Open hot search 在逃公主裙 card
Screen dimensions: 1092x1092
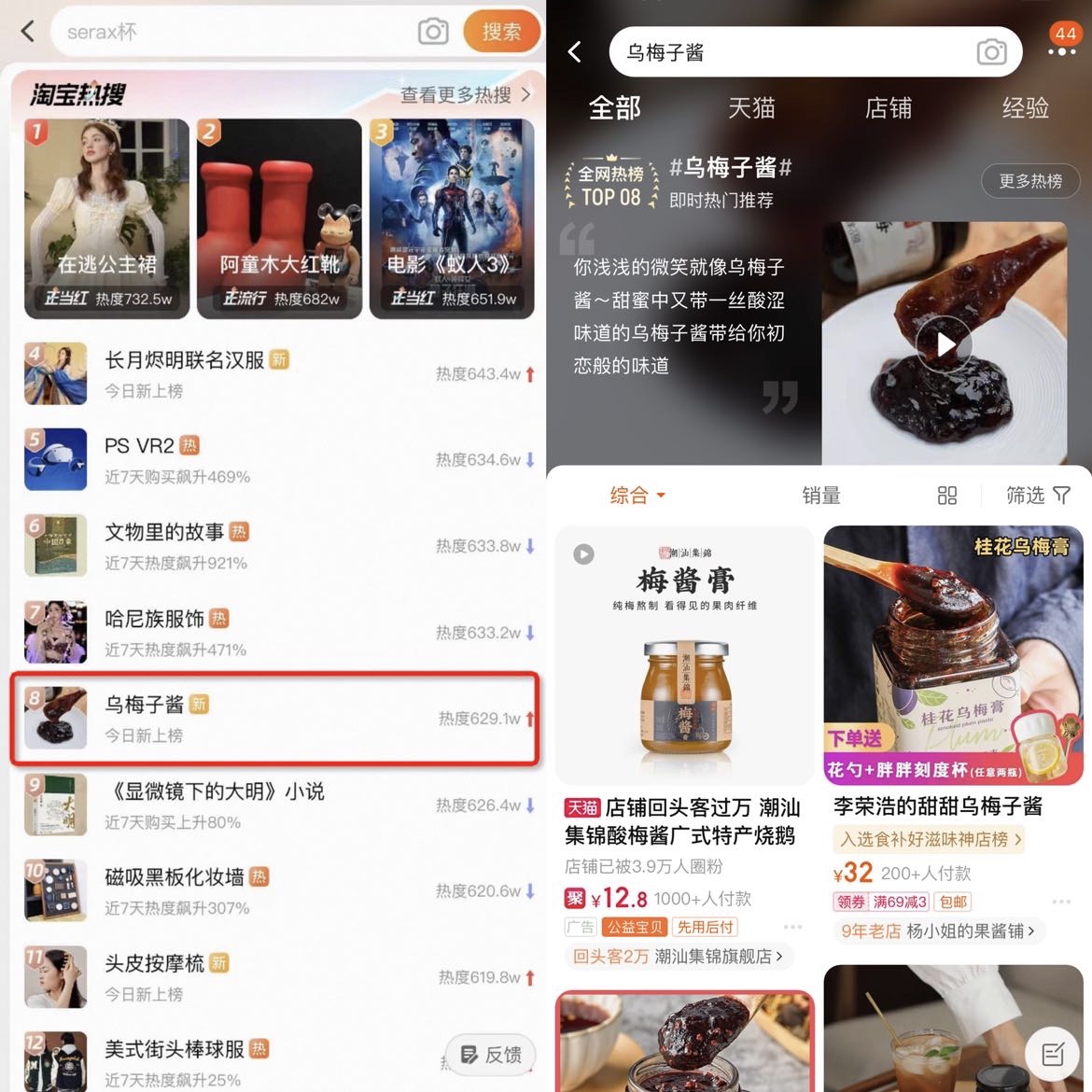pyautogui.click(x=106, y=219)
